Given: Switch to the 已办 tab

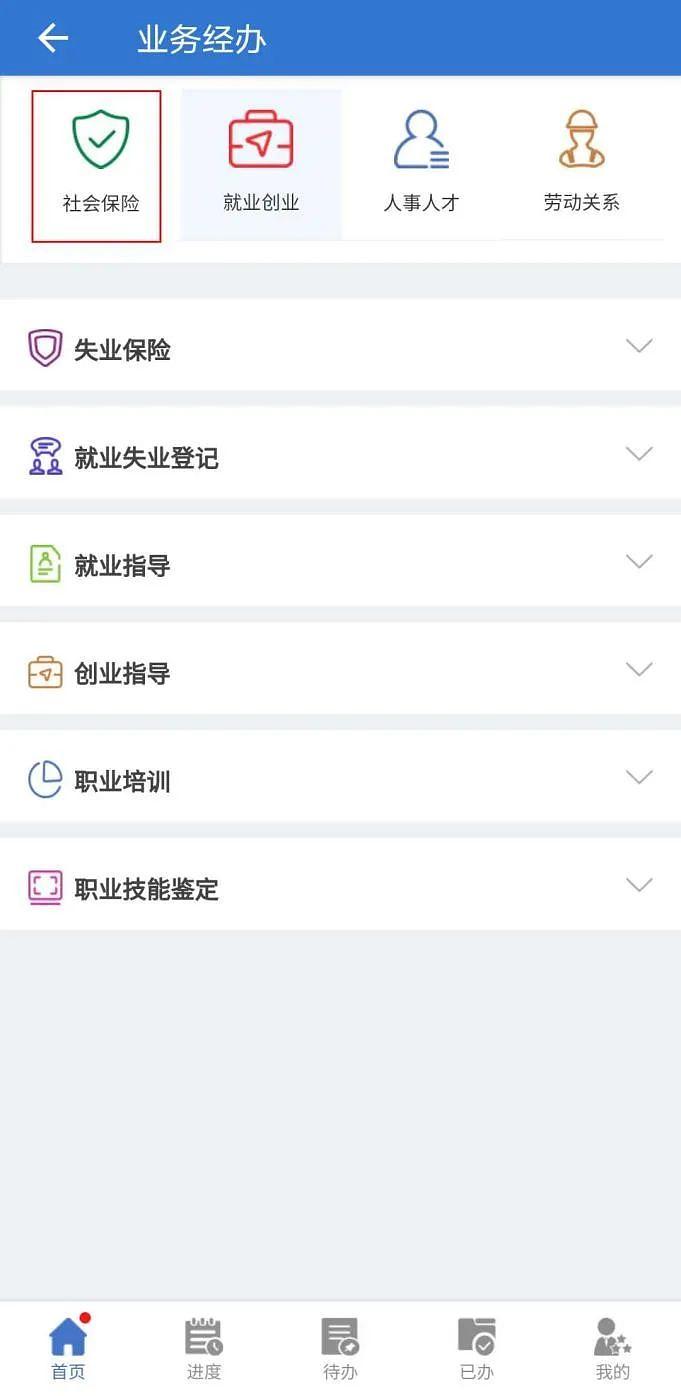Looking at the screenshot, I should click(476, 1348).
